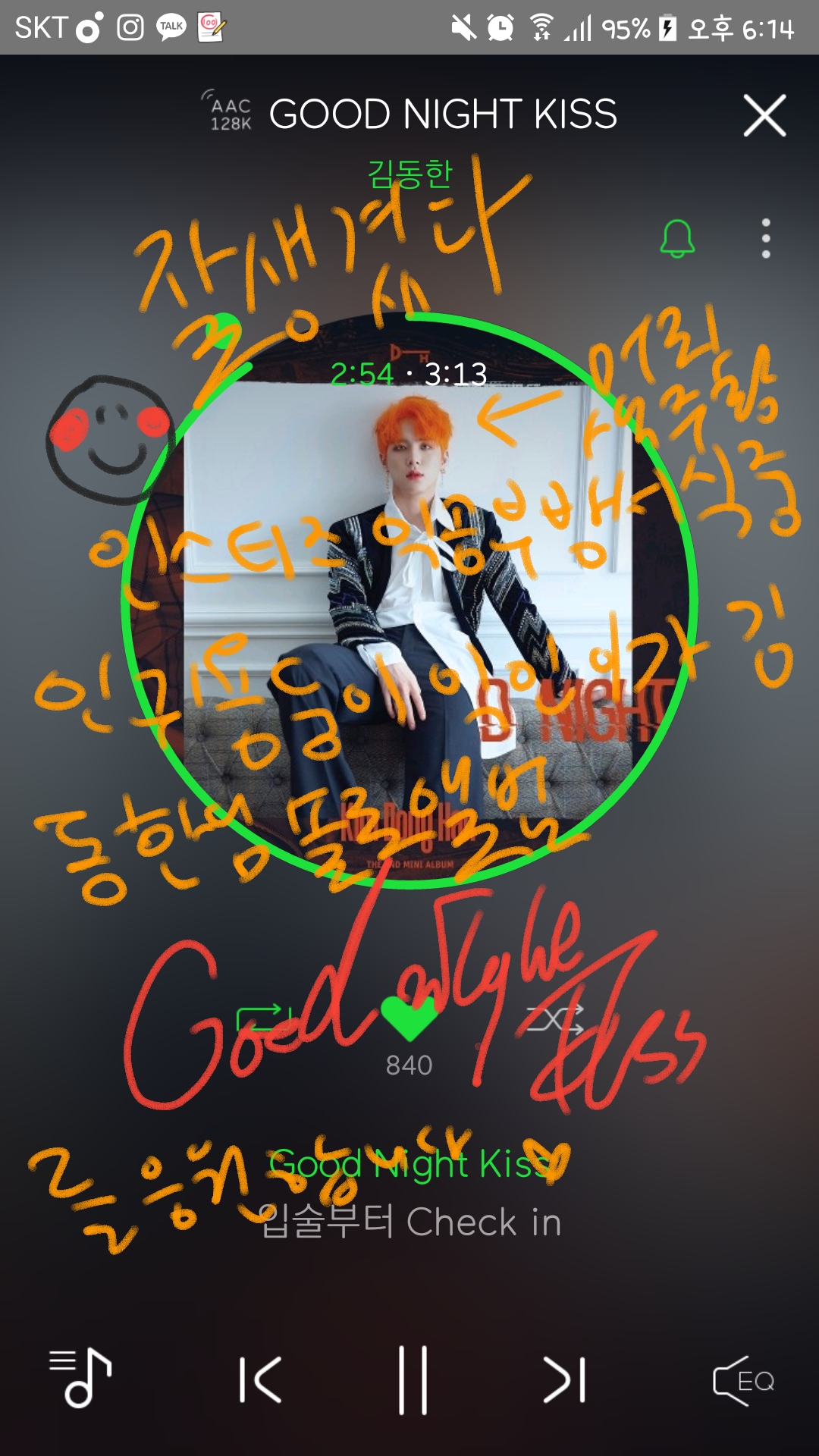Skip to the next track
819x1456 pixels.
[565, 1379]
